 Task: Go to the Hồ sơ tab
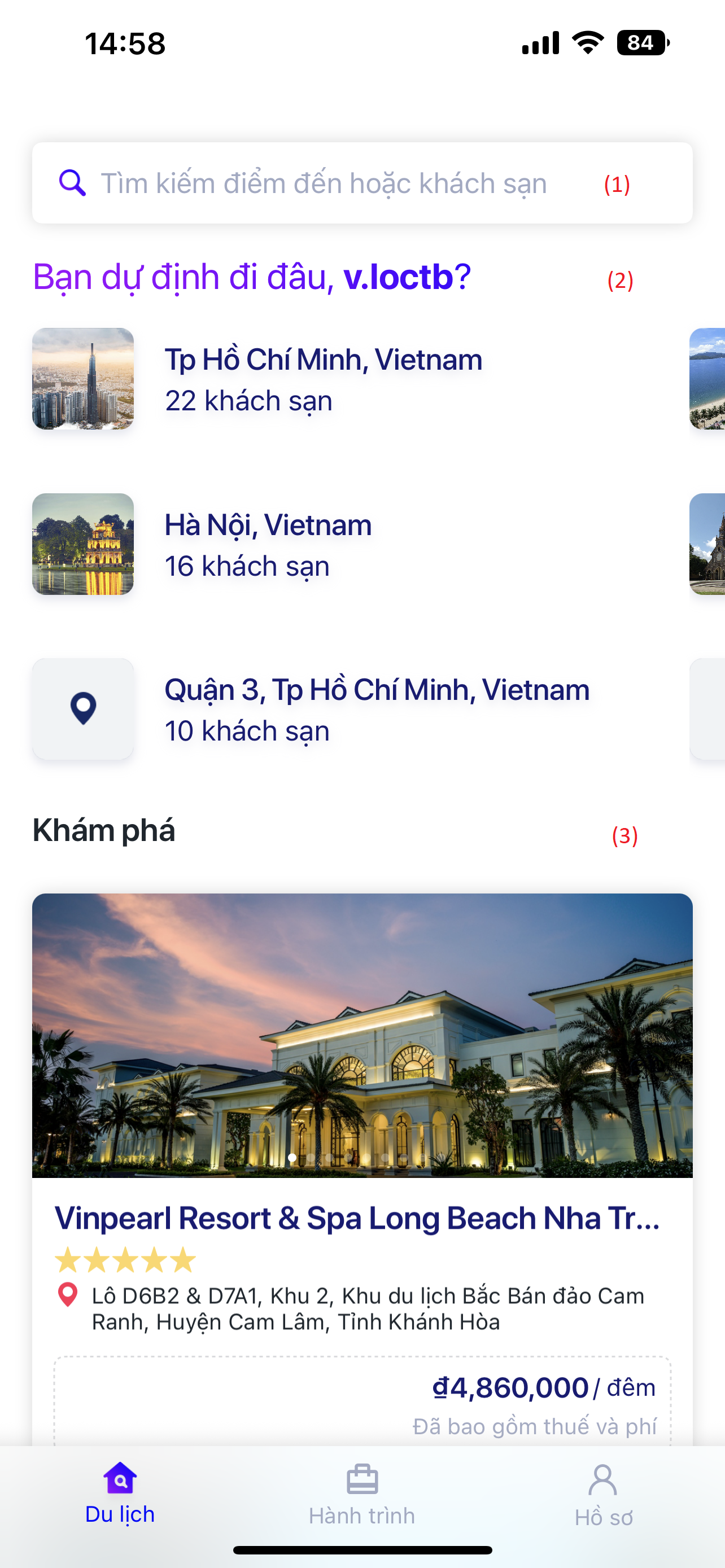[603, 1495]
